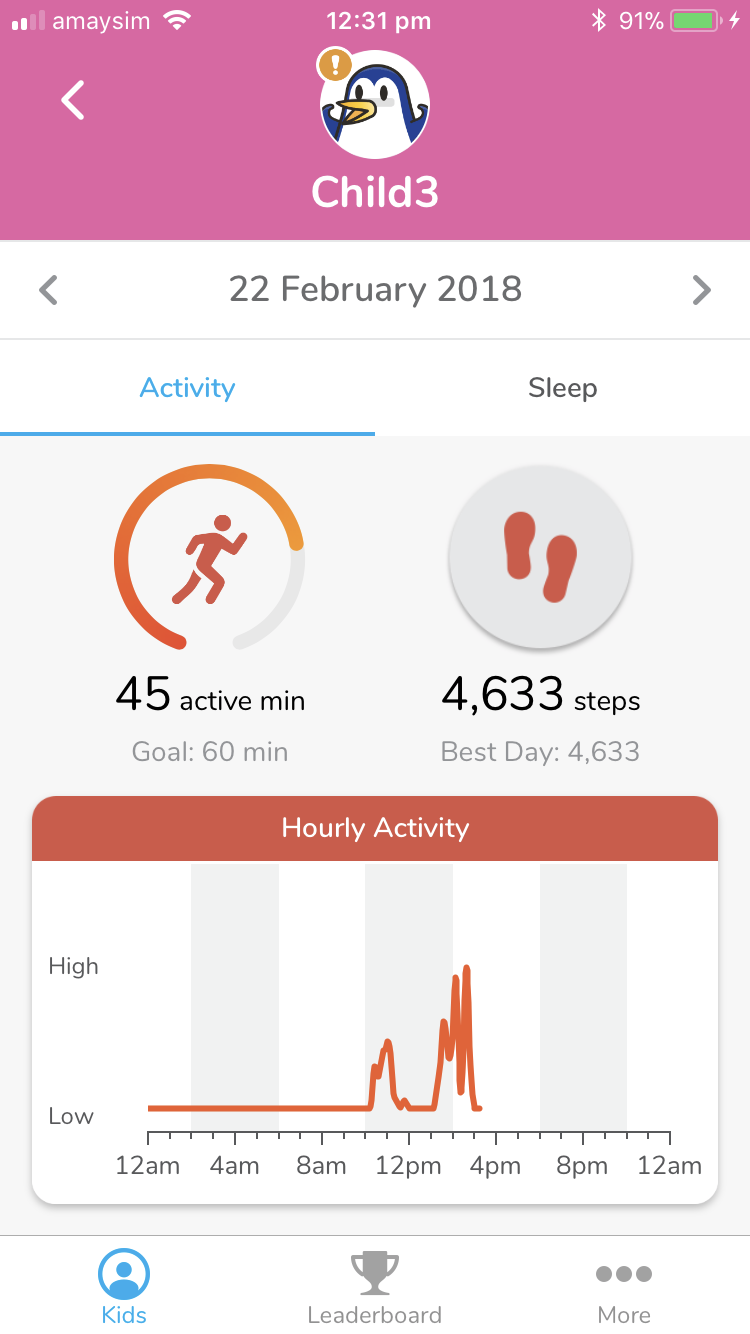
Task: Go to the previous day
Action: pos(48,291)
